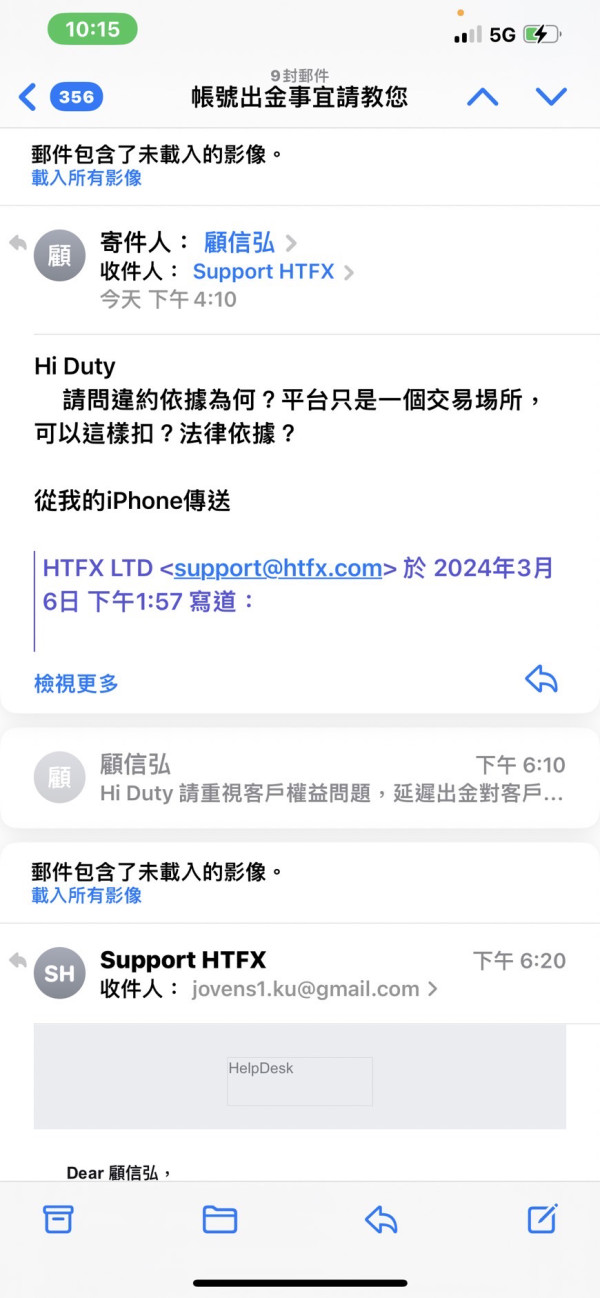Archive this email thread
The width and height of the screenshot is (600, 1298).
58,1218
